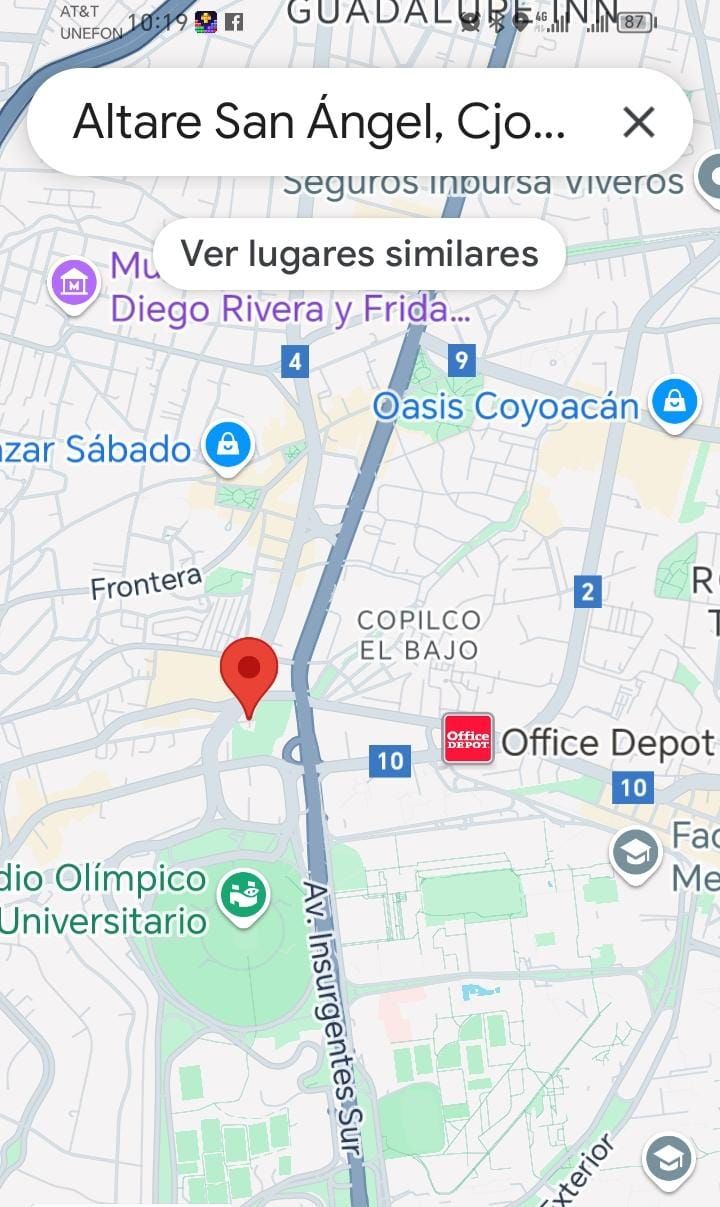Screen dimensions: 720x1207
Task: Open Office Depot place marker
Action: coord(468,740)
